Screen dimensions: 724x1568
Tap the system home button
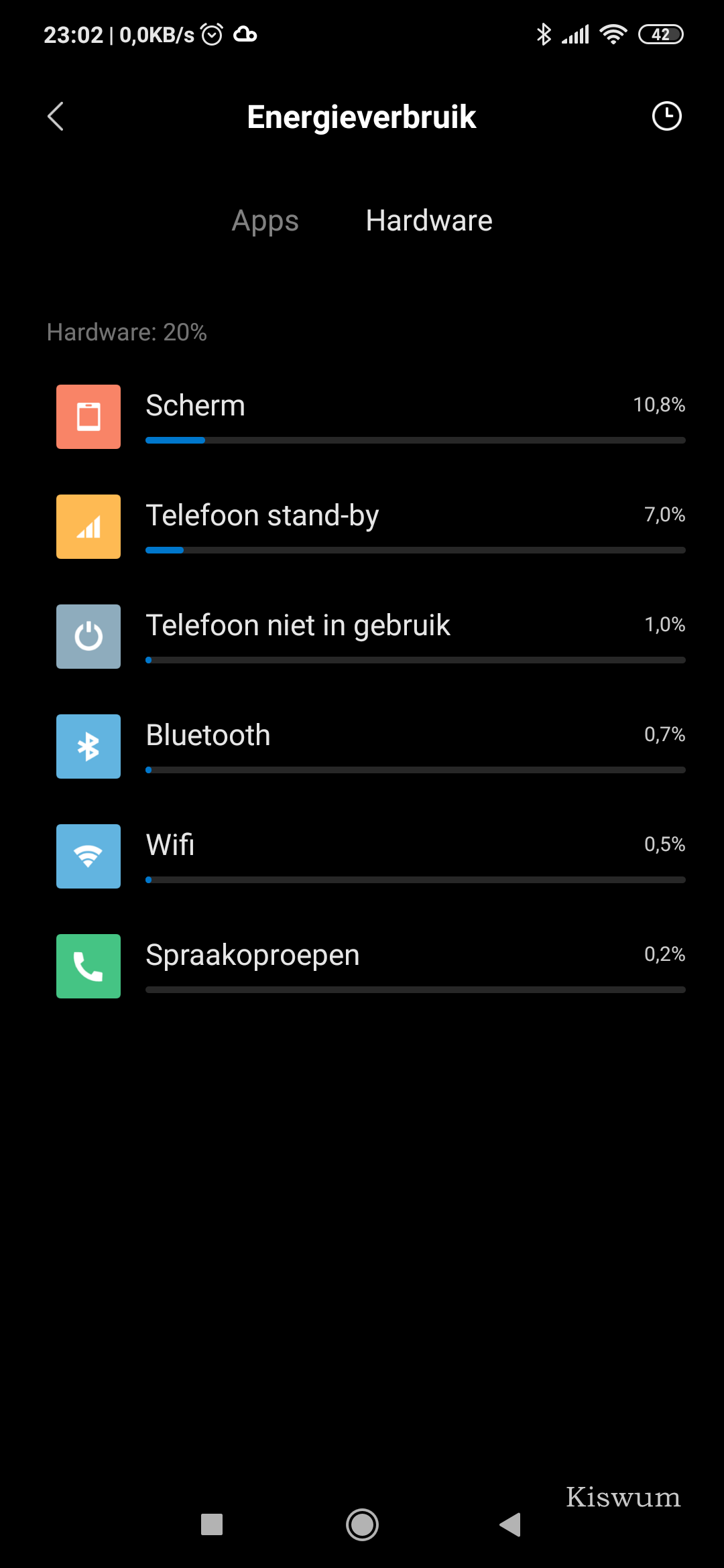coord(362,1525)
